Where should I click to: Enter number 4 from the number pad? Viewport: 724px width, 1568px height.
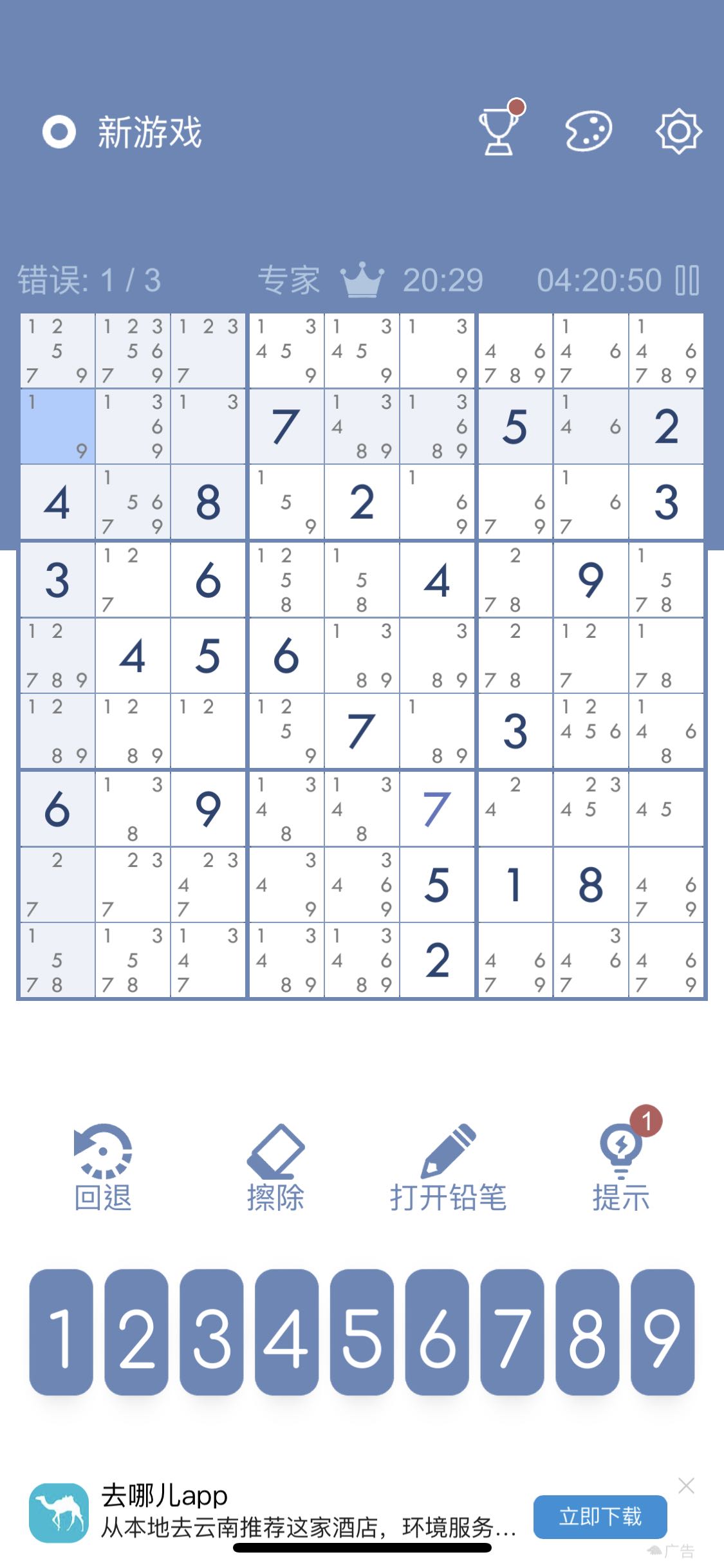click(287, 1332)
